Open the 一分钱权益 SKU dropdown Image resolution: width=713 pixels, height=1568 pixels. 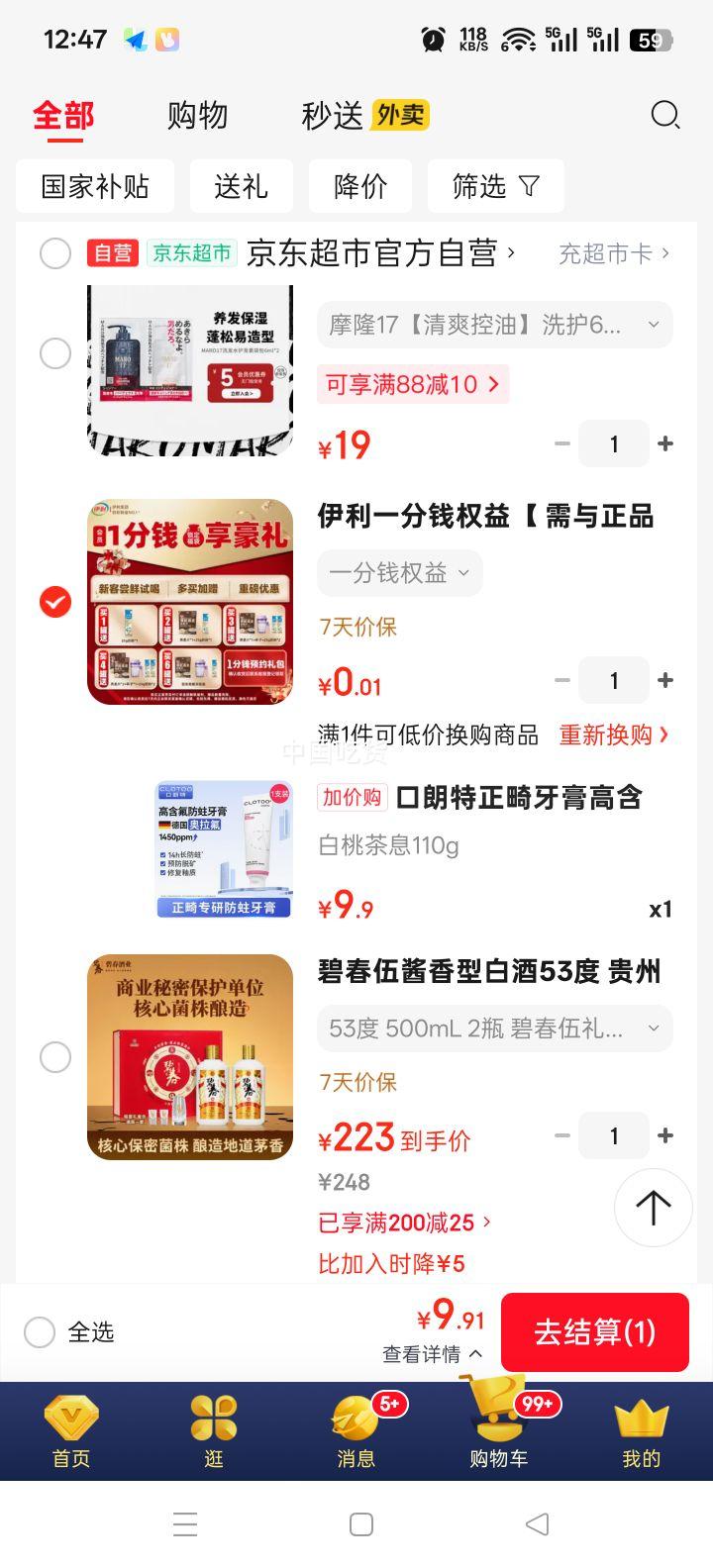click(x=399, y=572)
